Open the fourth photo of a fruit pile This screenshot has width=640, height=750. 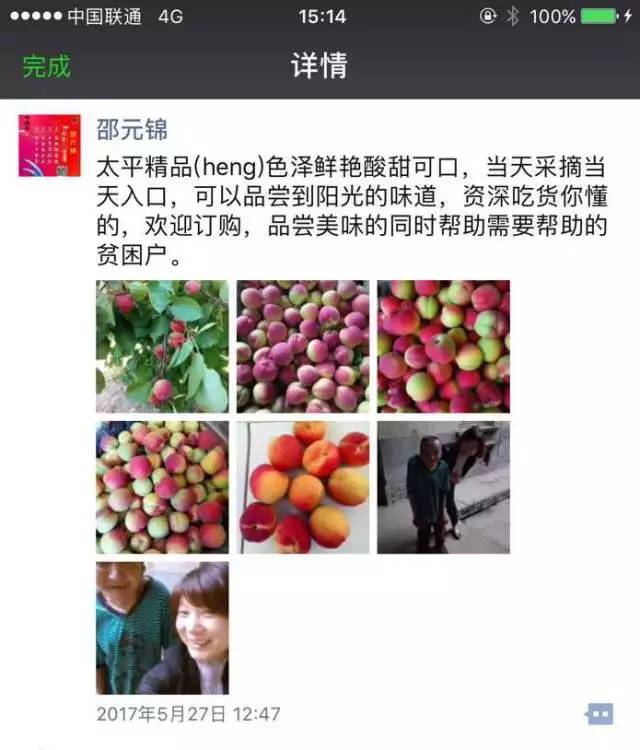[x=162, y=487]
